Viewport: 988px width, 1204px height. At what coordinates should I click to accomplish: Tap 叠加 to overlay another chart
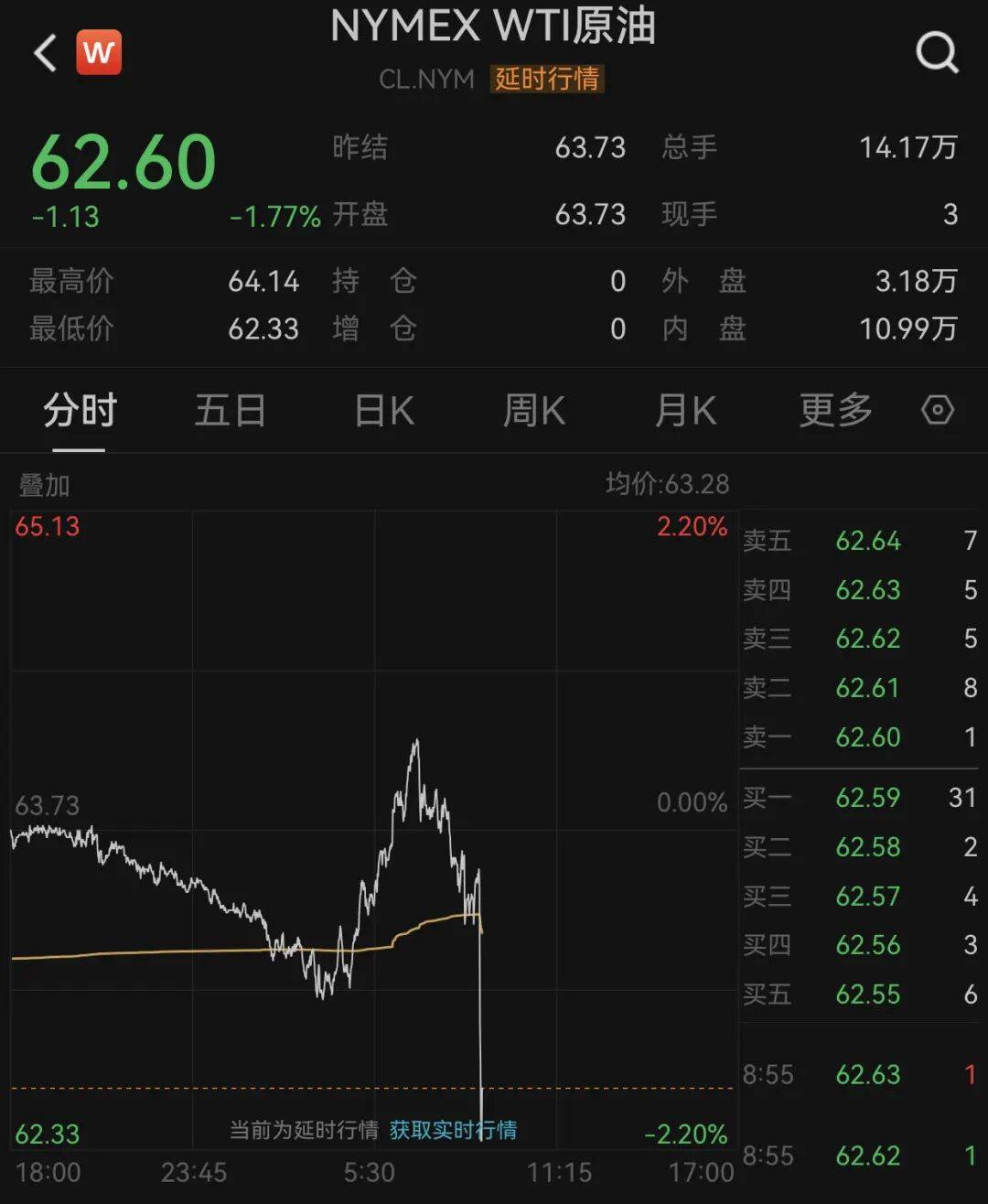44,485
